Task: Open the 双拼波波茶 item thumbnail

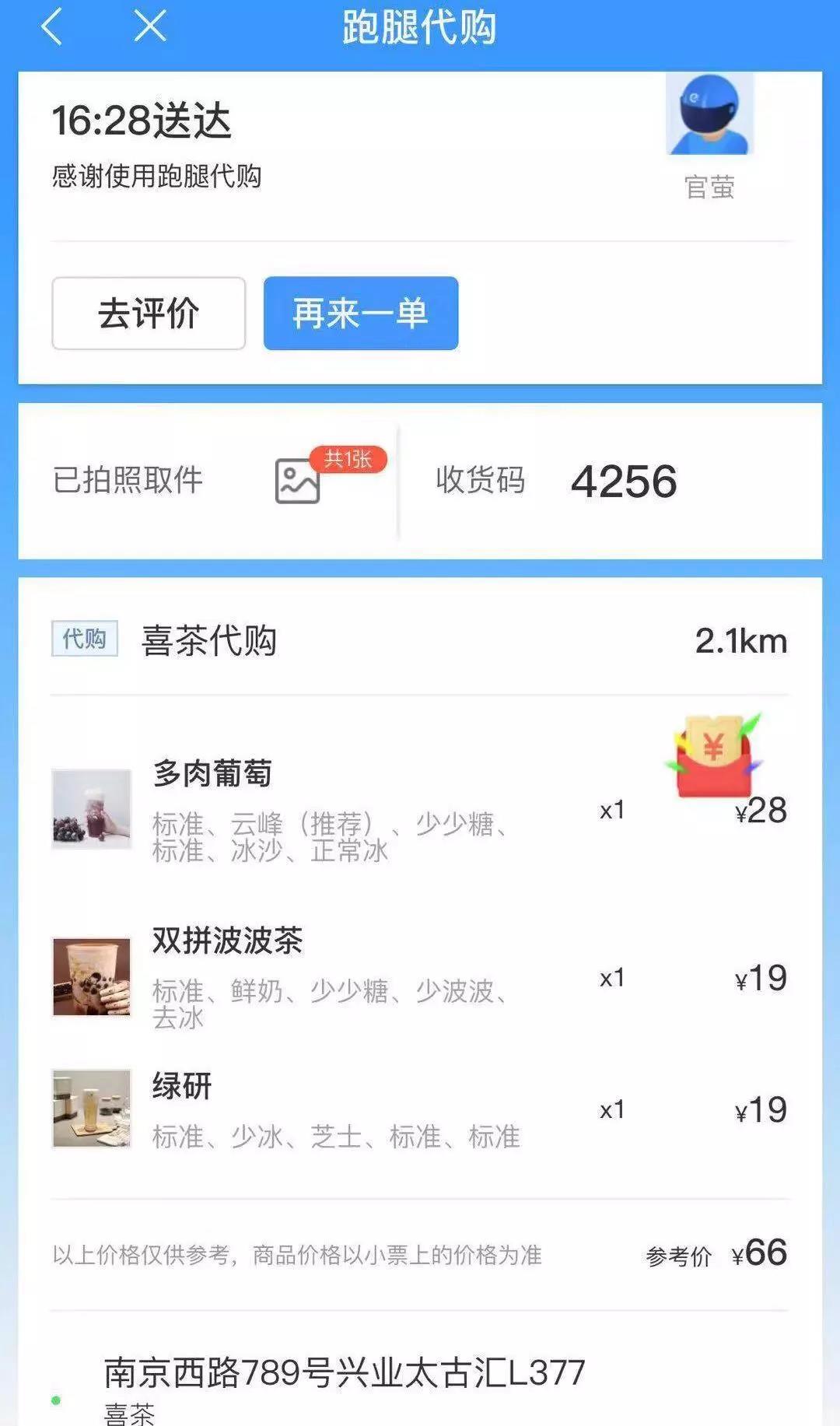Action: point(92,977)
